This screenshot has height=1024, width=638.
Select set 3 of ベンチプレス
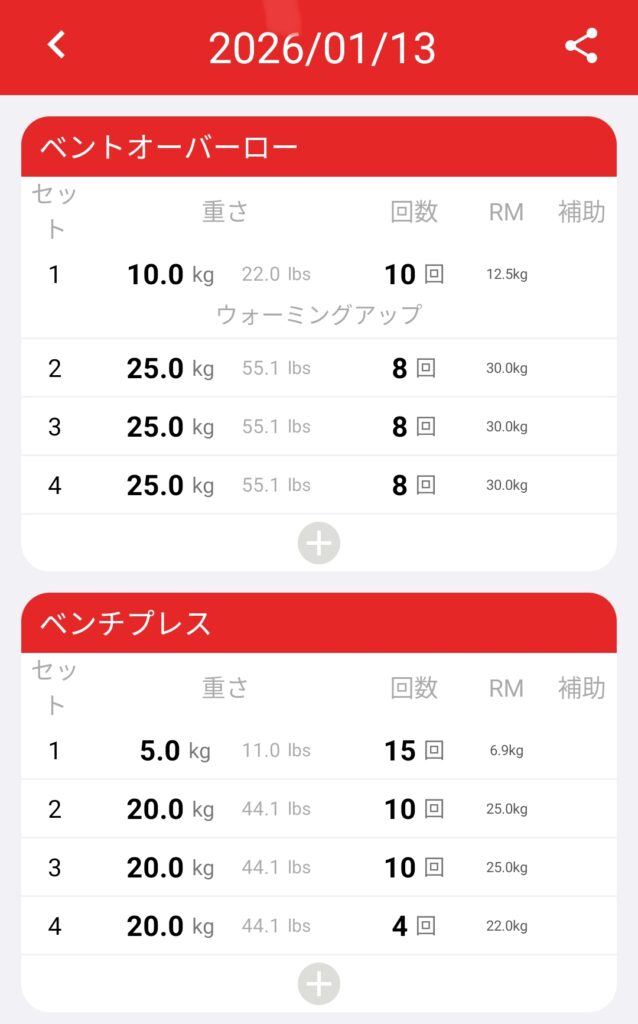[x=318, y=867]
